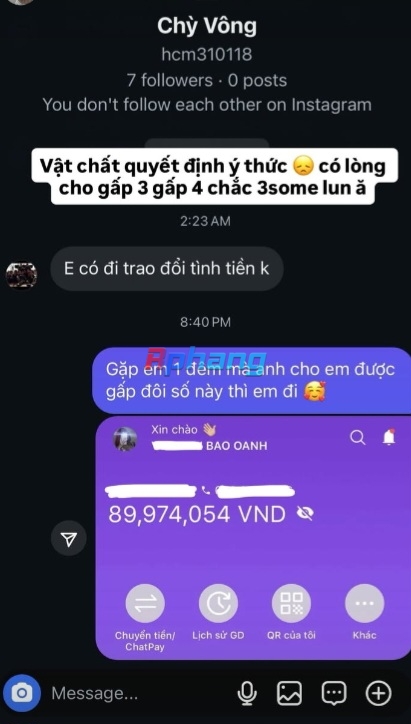Viewport: 411px width, 724px height.
Task: Record a voice message with the microphone
Action: (247, 693)
